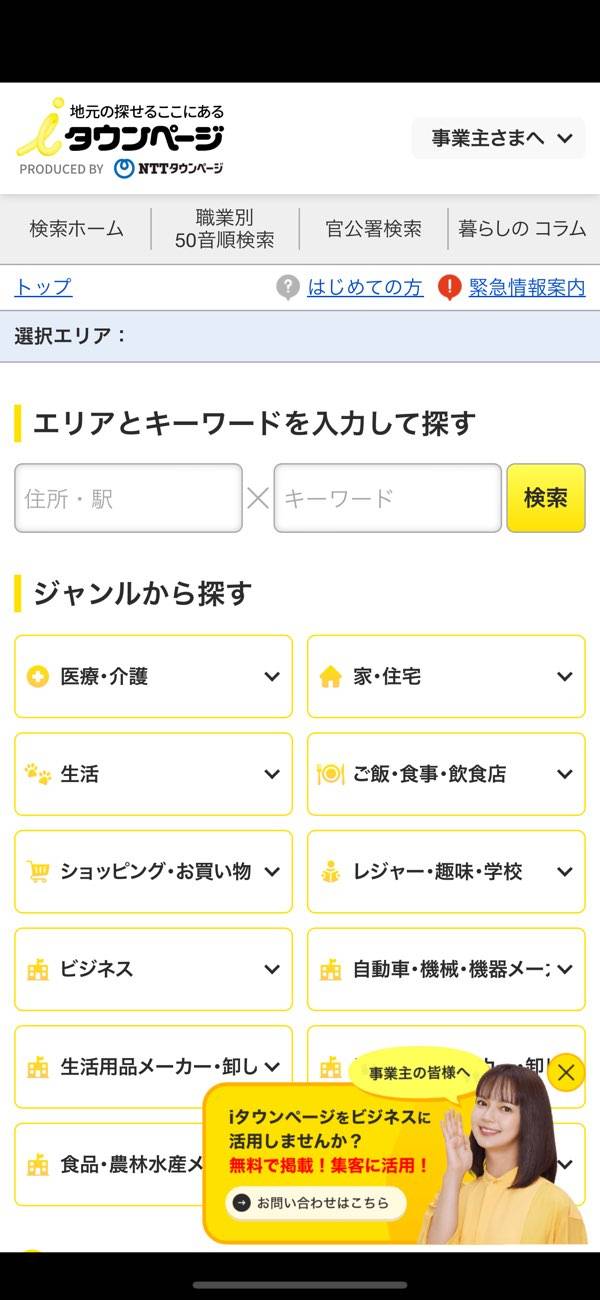Expand the ビジネス genre
The image size is (600, 1300).
tap(153, 969)
